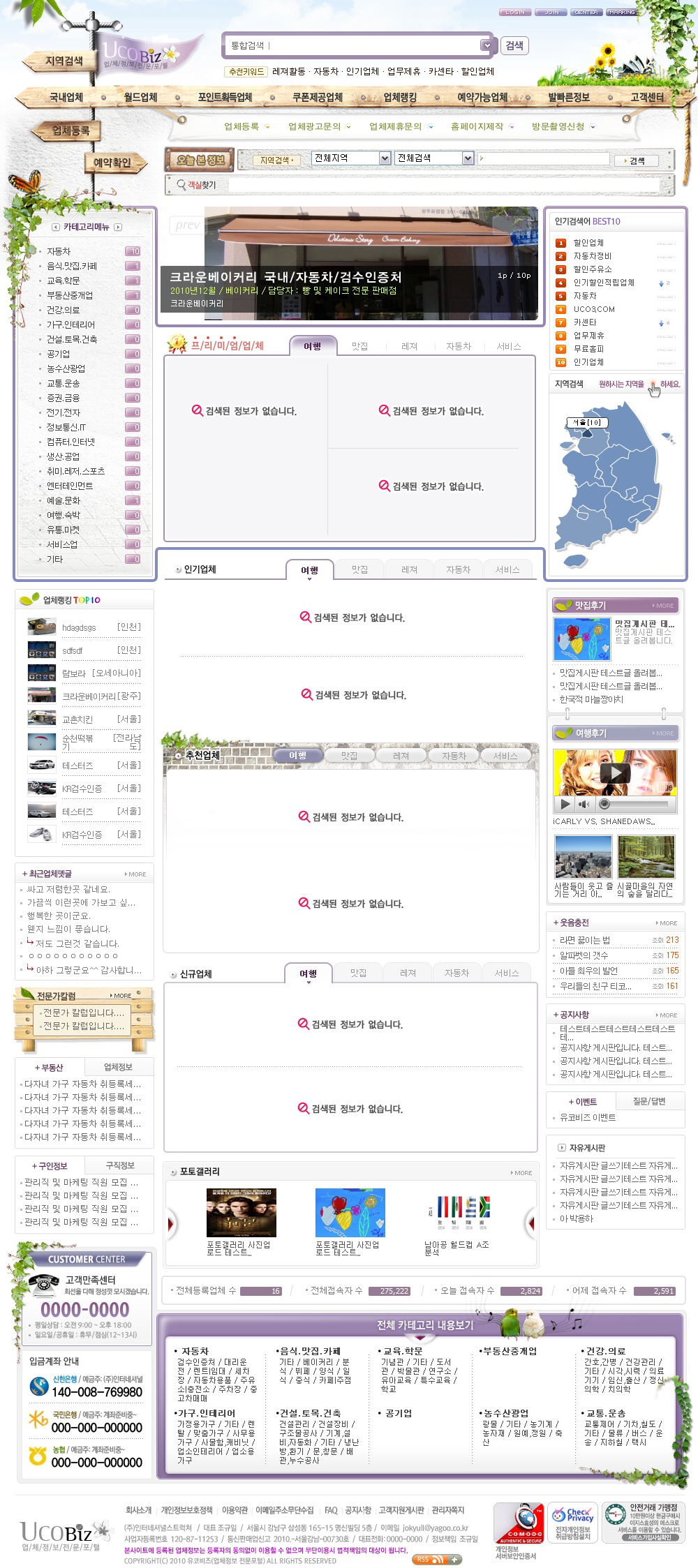Open the 라면 끓이는 법 post

[x=585, y=940]
